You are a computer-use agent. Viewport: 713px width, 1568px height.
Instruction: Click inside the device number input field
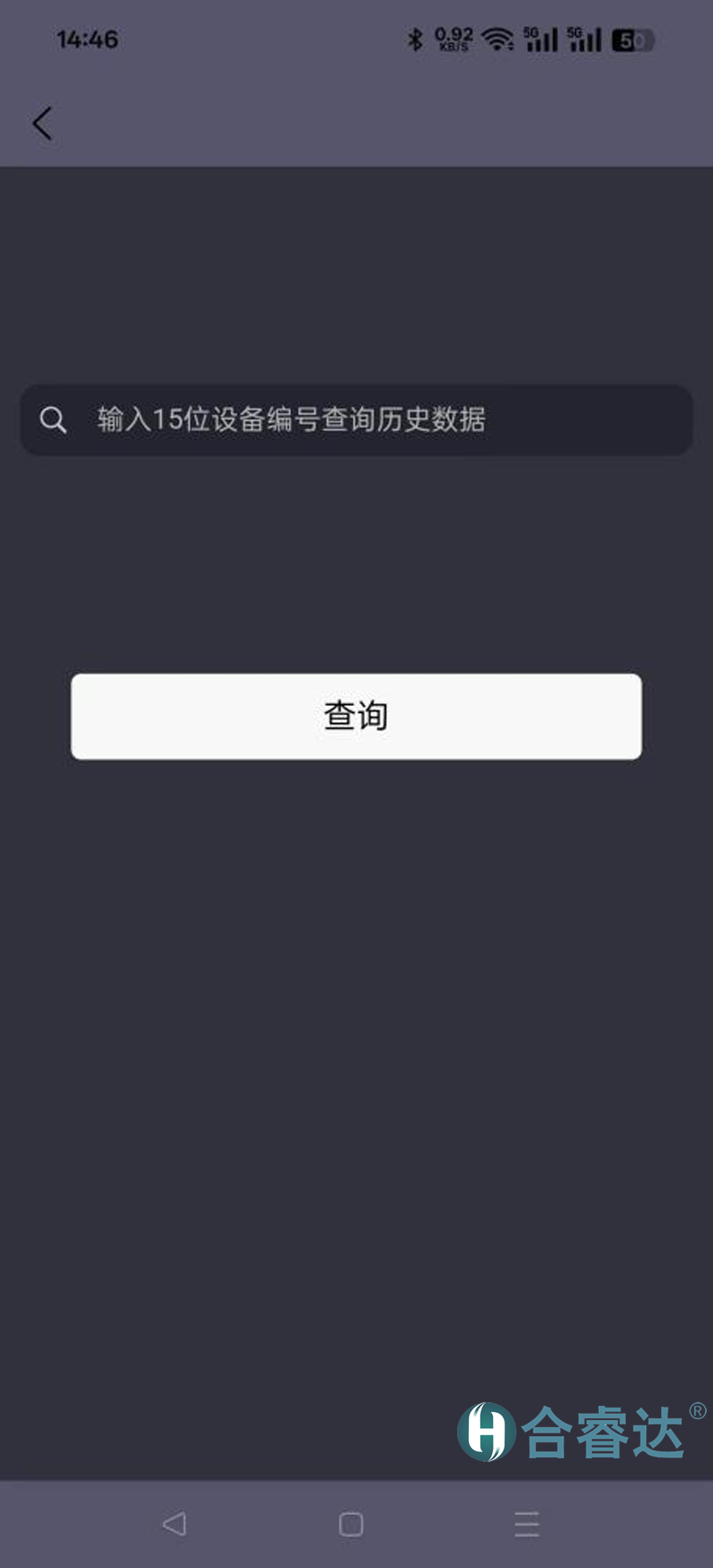pyautogui.click(x=356, y=419)
